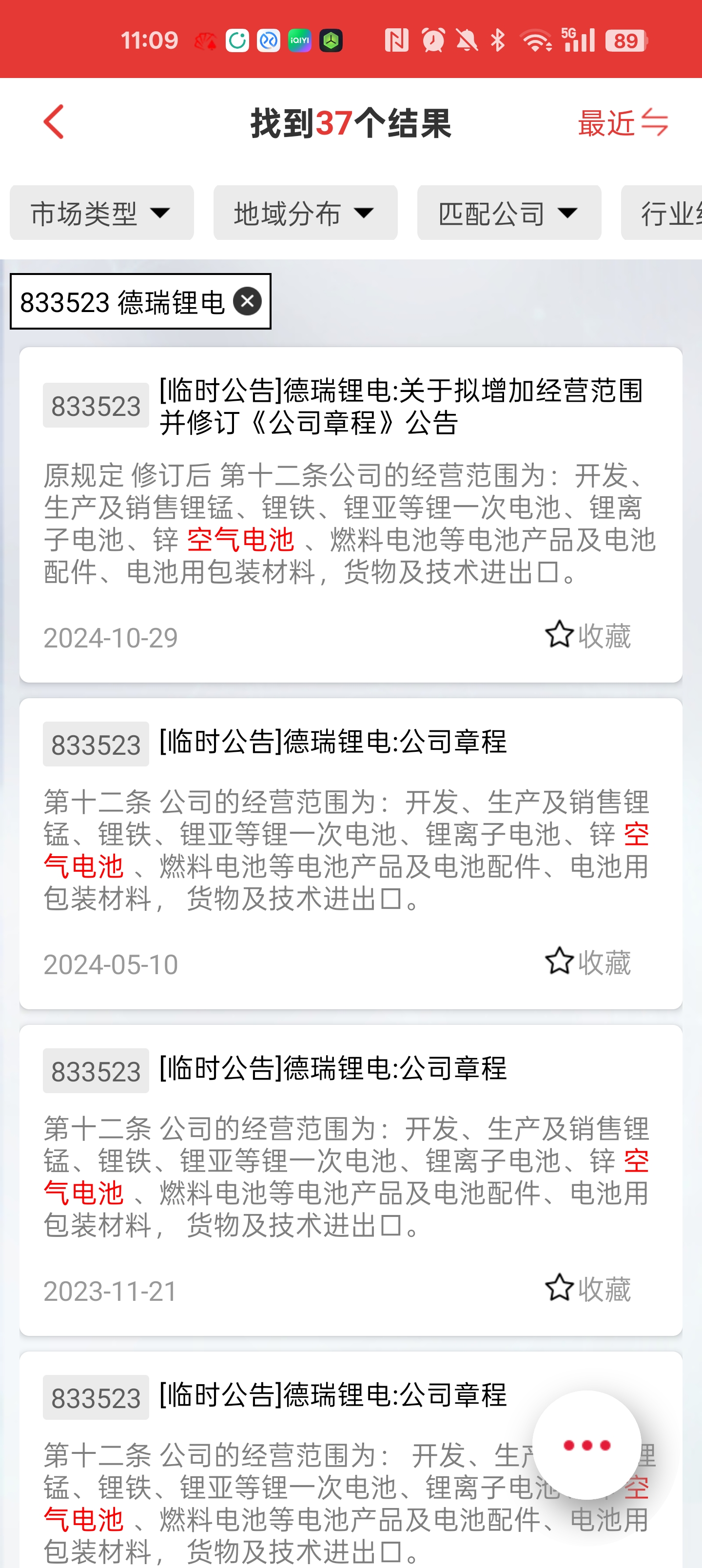Open the 公司章程 announcement dated 2023-11-21
702x1568 pixels.
tap(333, 1069)
